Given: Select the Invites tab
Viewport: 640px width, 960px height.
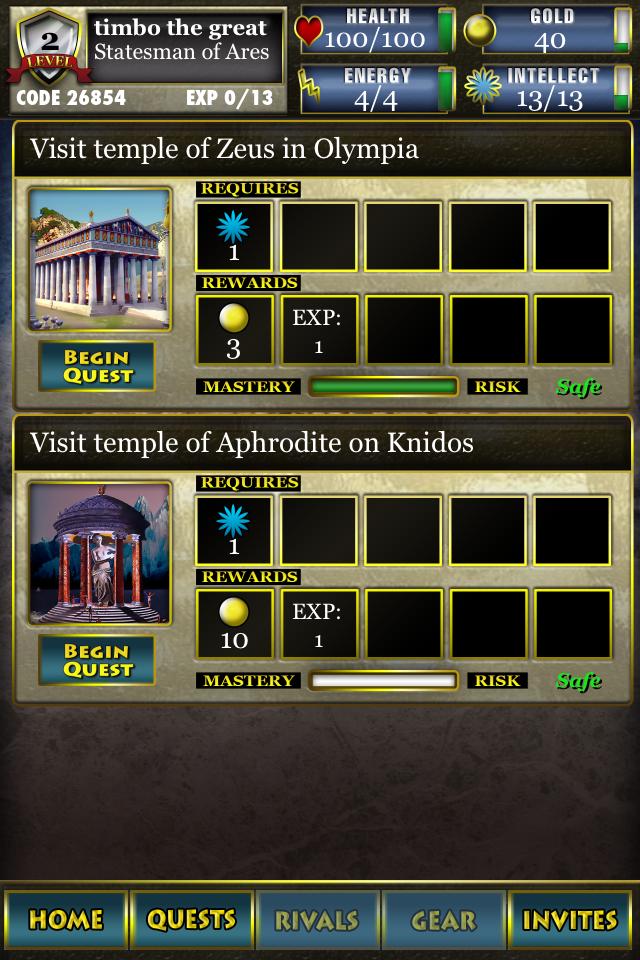Looking at the screenshot, I should pyautogui.click(x=570, y=919).
